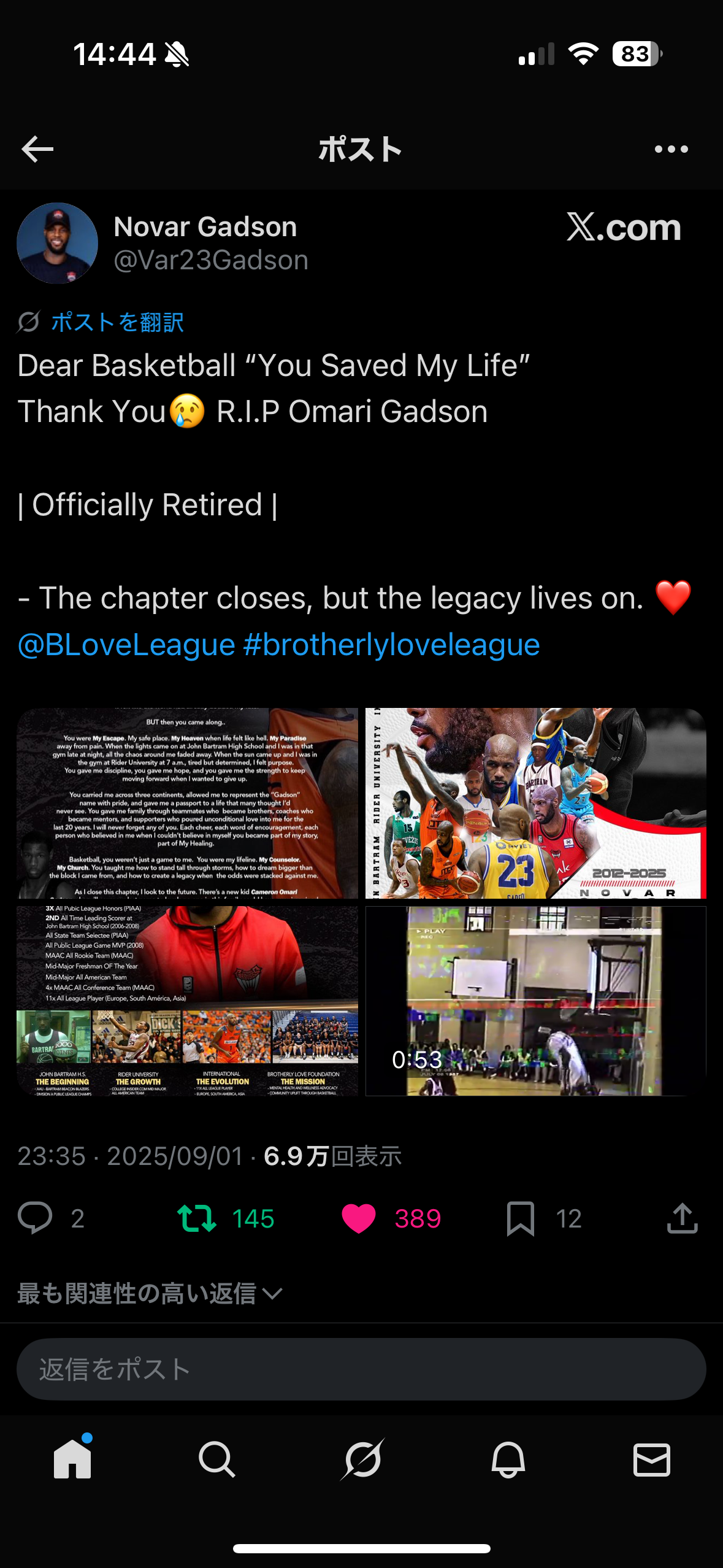Open the notifications bell tab
Screen dimensions: 723x1568
coord(508,1459)
